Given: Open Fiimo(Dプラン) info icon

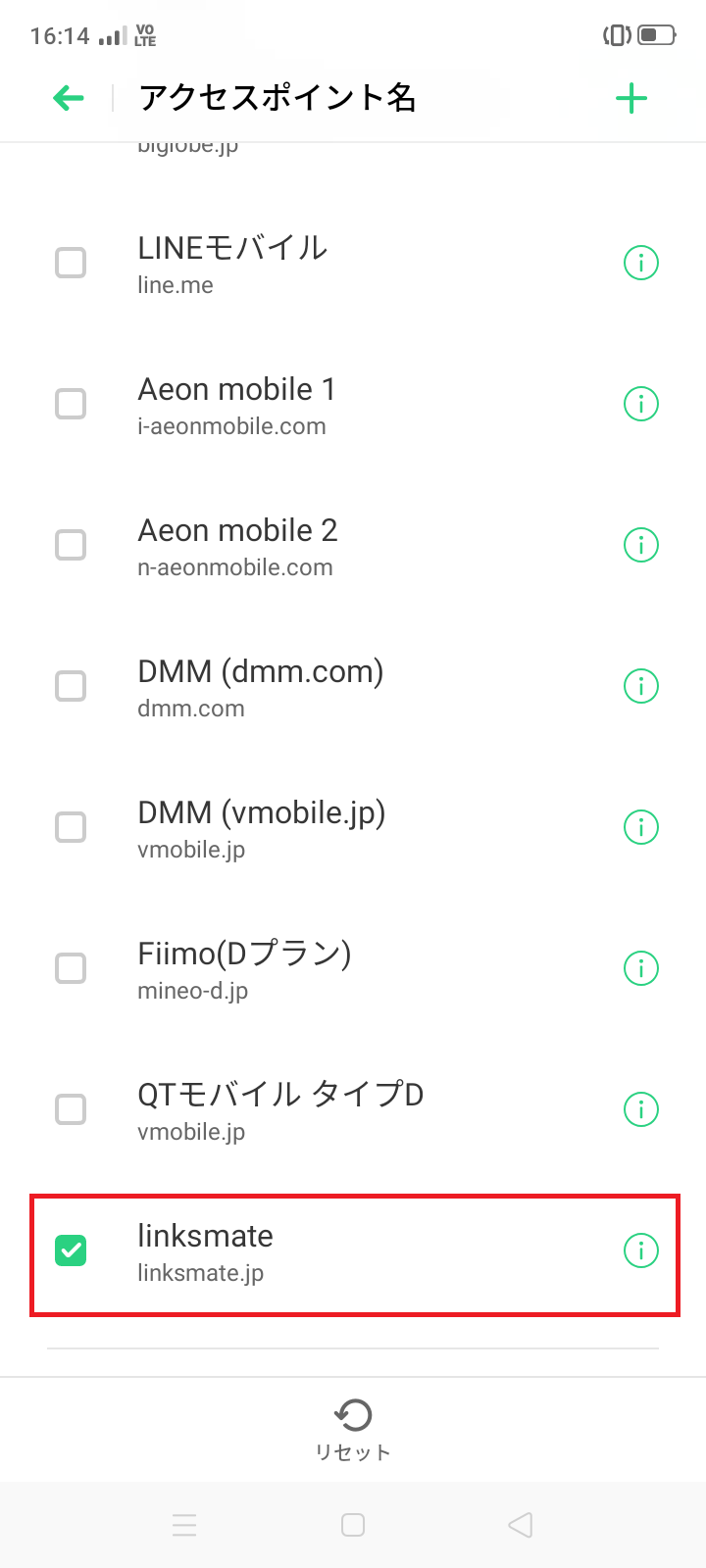Looking at the screenshot, I should (640, 967).
